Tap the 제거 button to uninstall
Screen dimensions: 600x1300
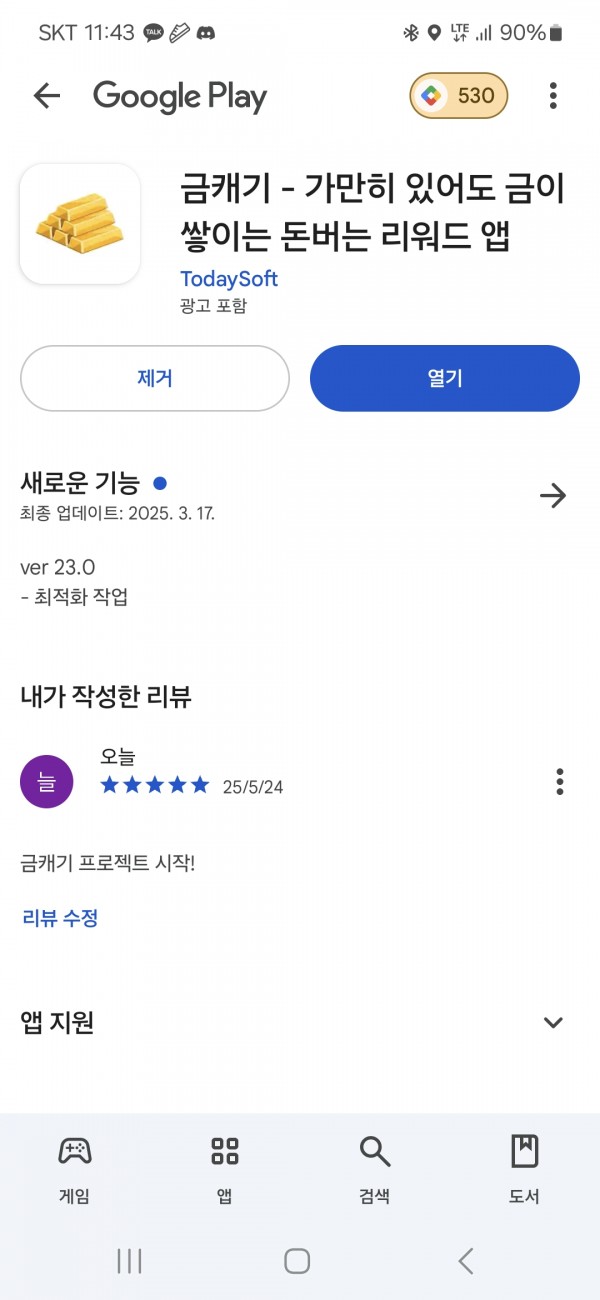coord(155,378)
